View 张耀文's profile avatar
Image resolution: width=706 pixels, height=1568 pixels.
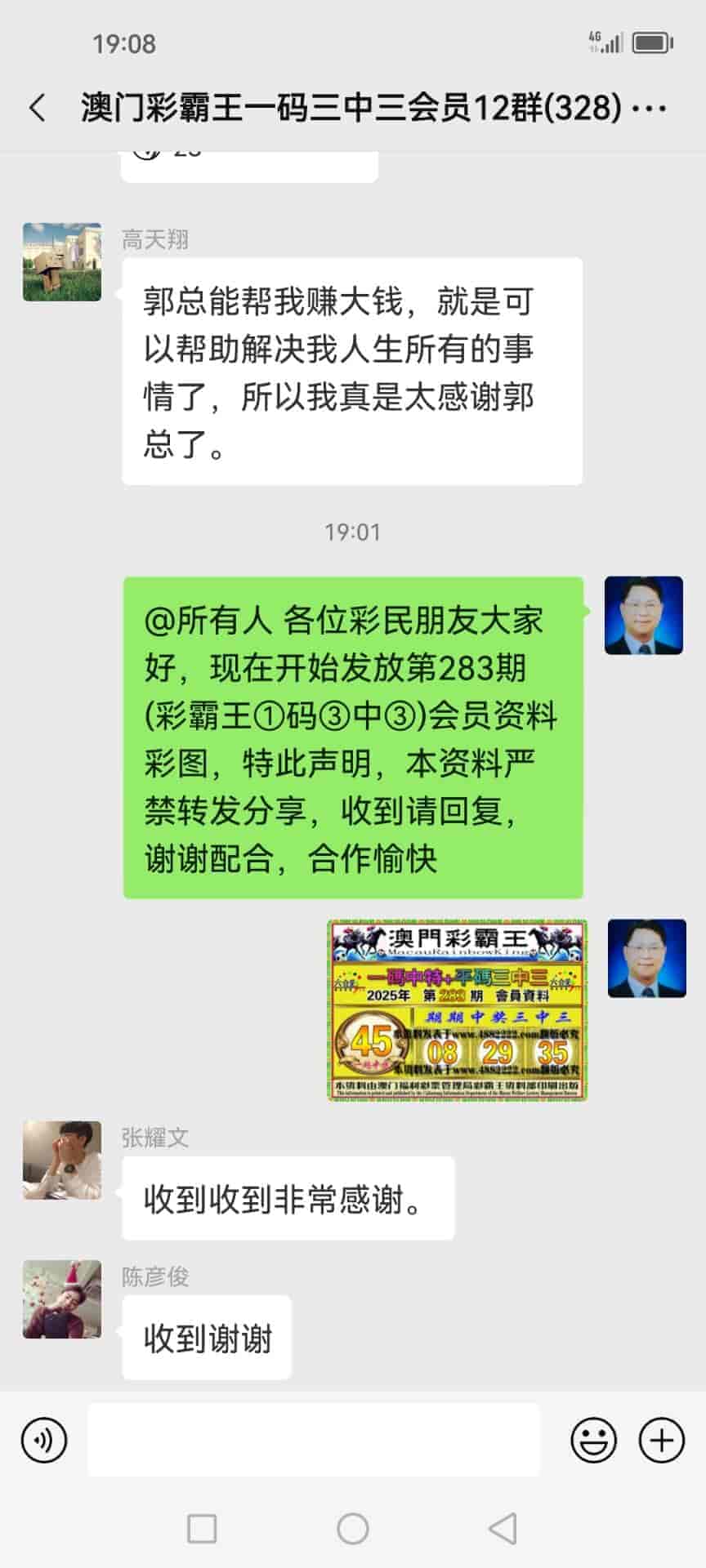point(62,1160)
